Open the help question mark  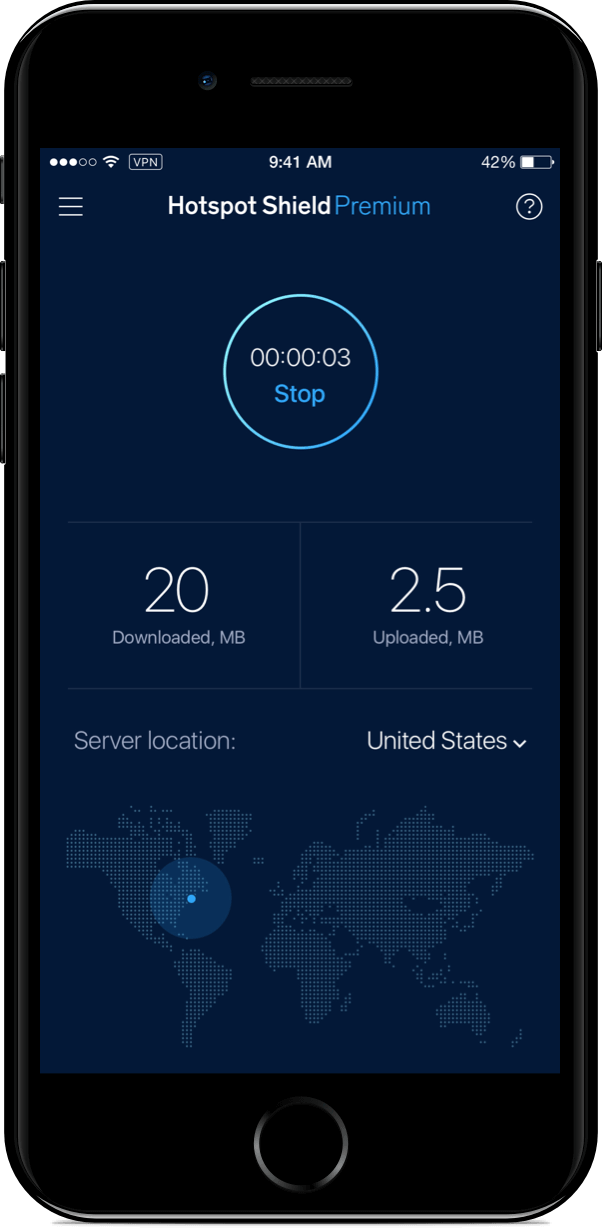coord(528,207)
